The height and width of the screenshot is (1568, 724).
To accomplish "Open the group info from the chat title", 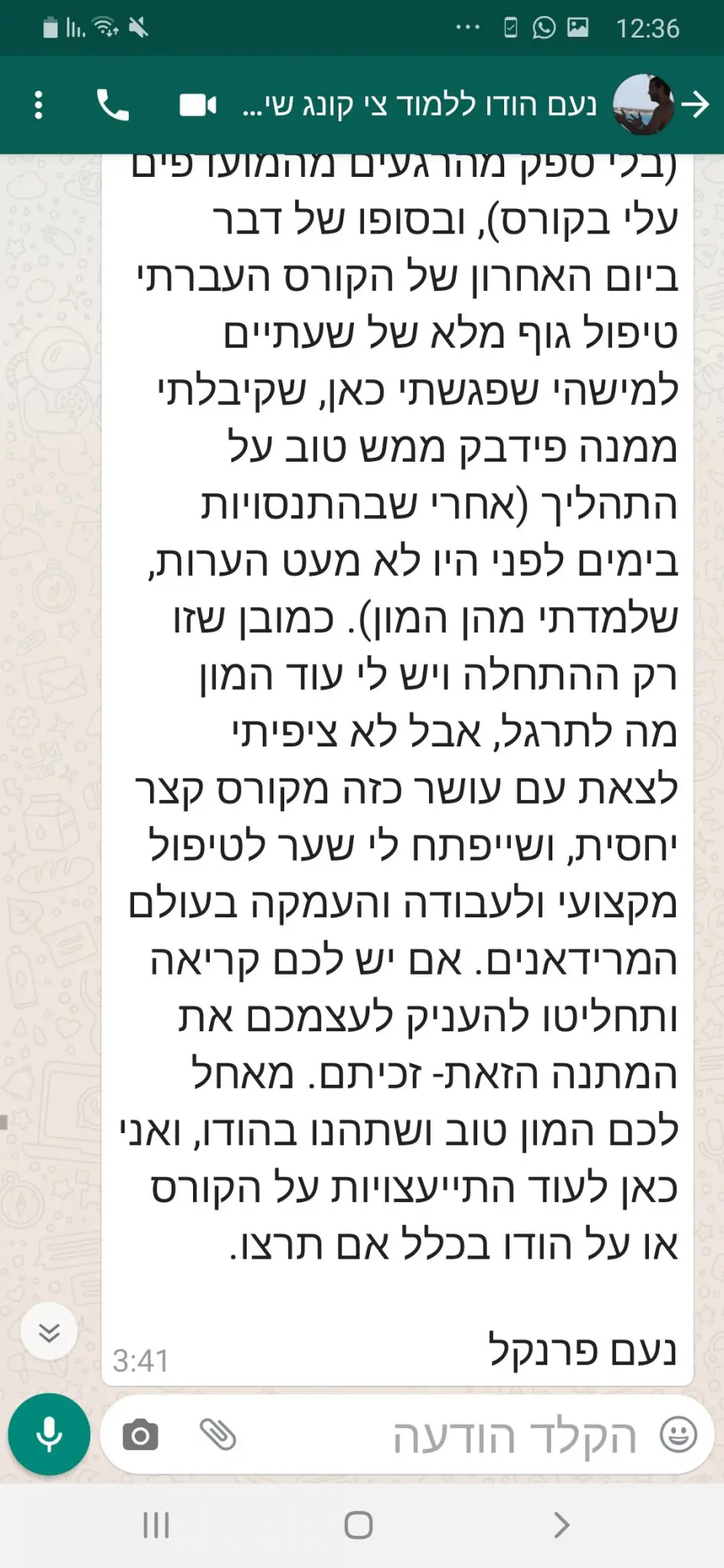I will click(420, 105).
